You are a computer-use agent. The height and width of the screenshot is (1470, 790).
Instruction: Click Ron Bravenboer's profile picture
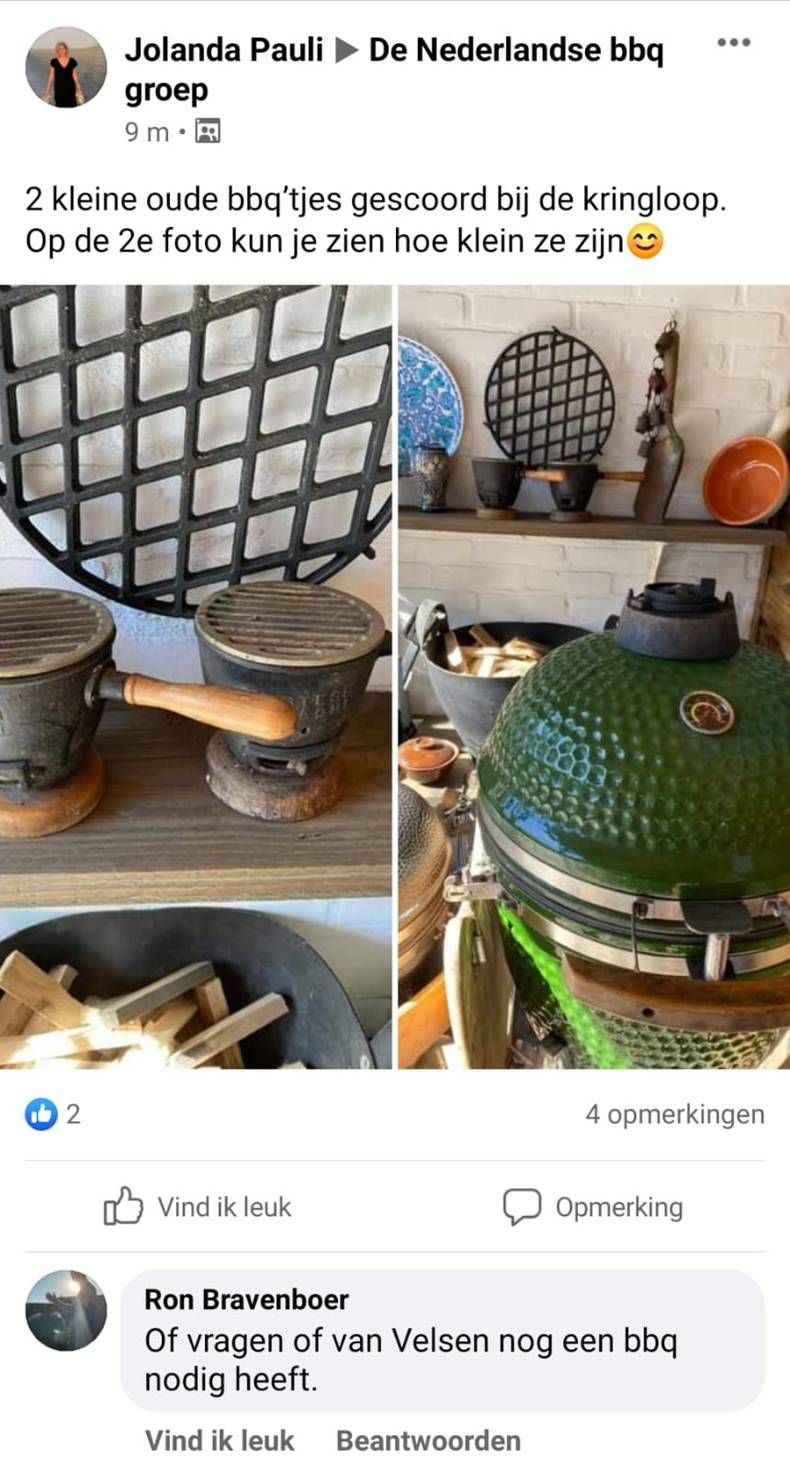(64, 1310)
